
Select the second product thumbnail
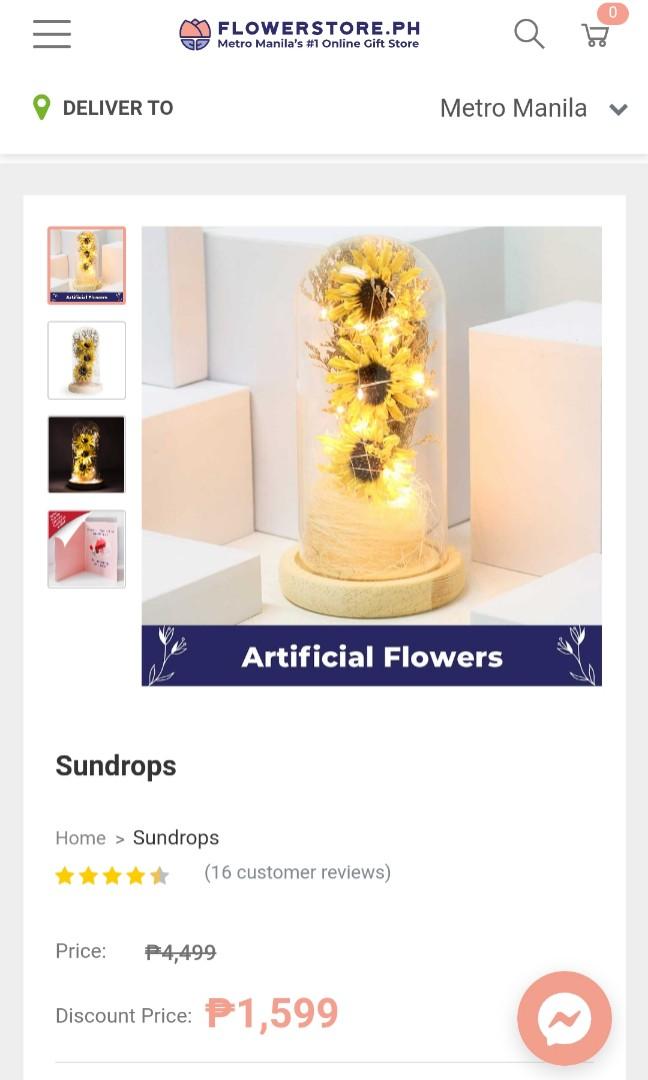coord(87,360)
